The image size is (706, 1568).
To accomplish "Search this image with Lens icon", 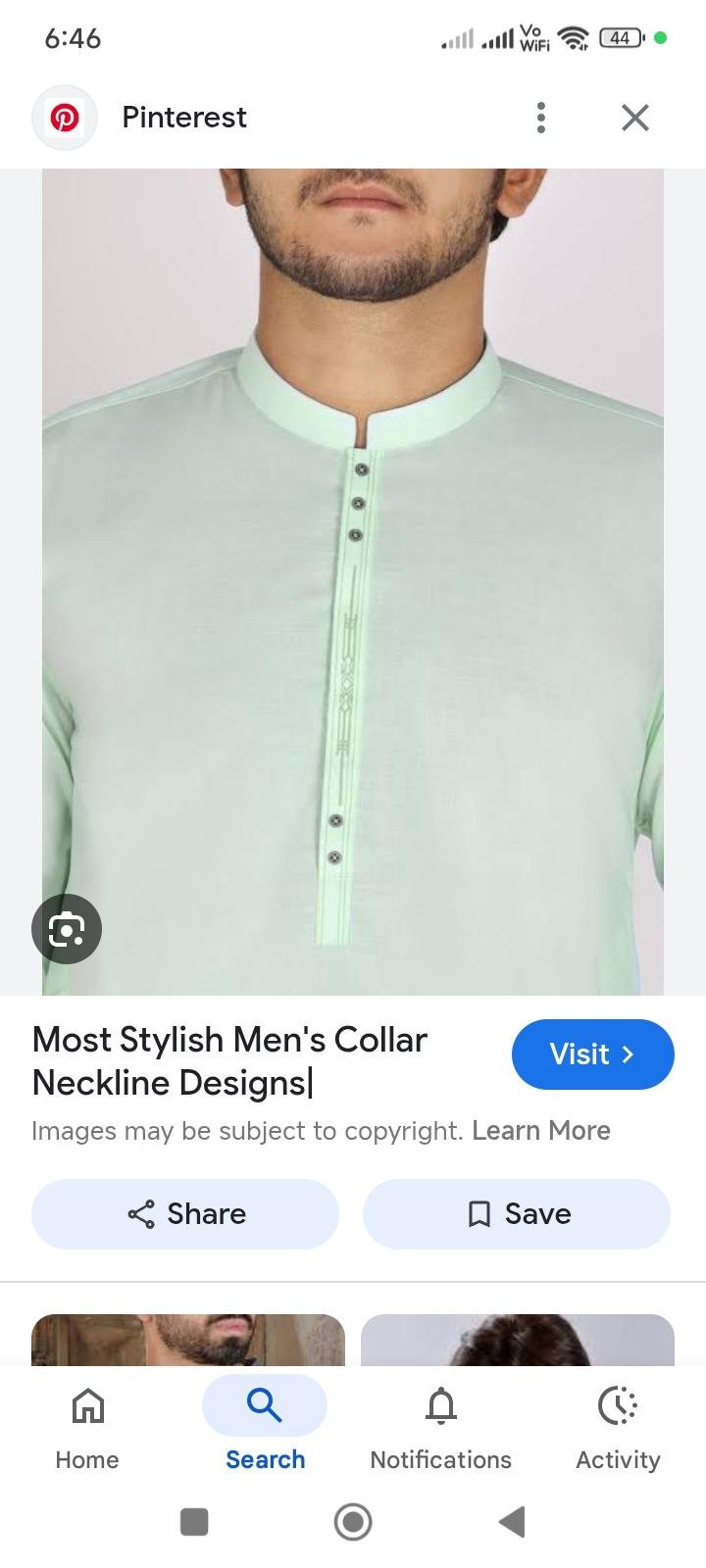I will [67, 929].
